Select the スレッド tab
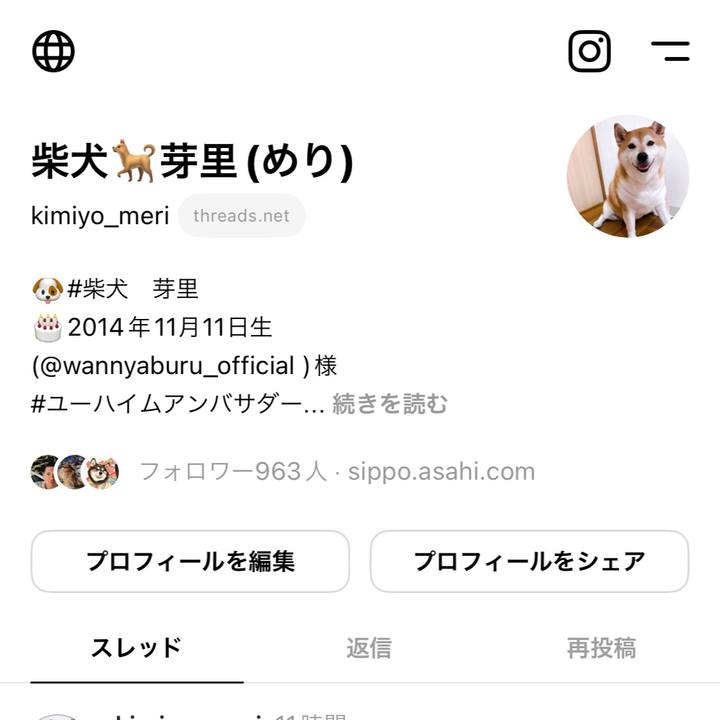This screenshot has width=720, height=720. point(137,648)
